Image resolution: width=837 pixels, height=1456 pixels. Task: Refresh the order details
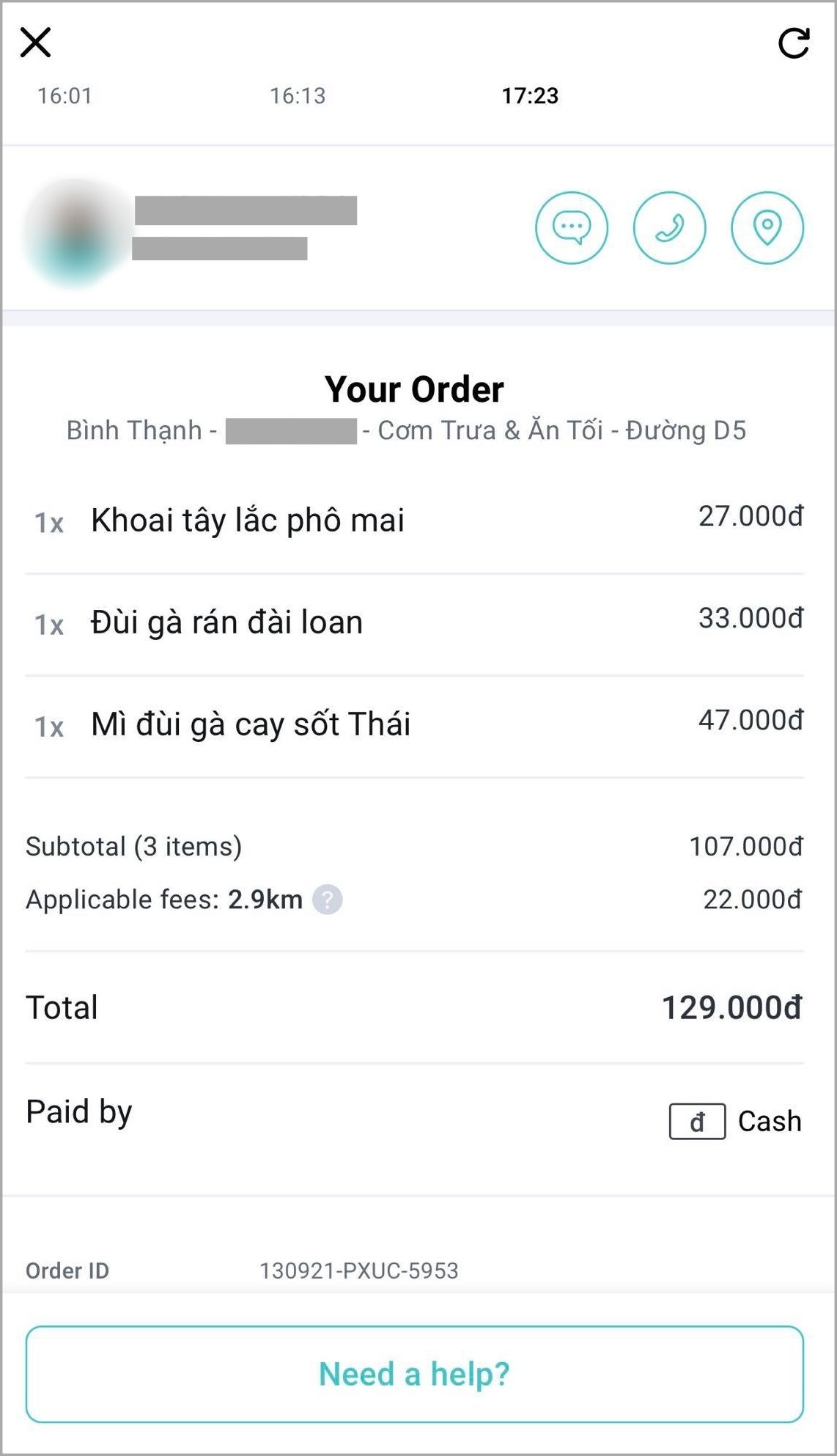[x=794, y=43]
